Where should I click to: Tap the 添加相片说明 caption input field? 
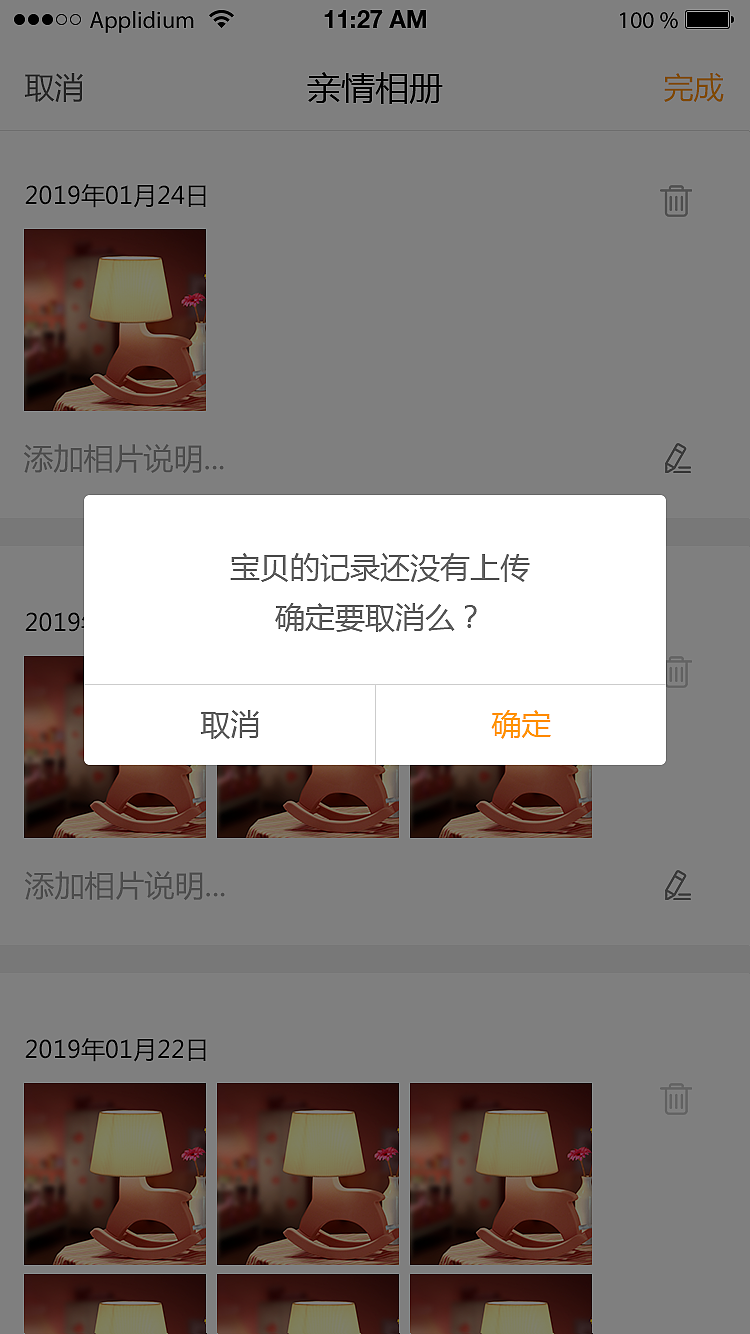[120, 460]
